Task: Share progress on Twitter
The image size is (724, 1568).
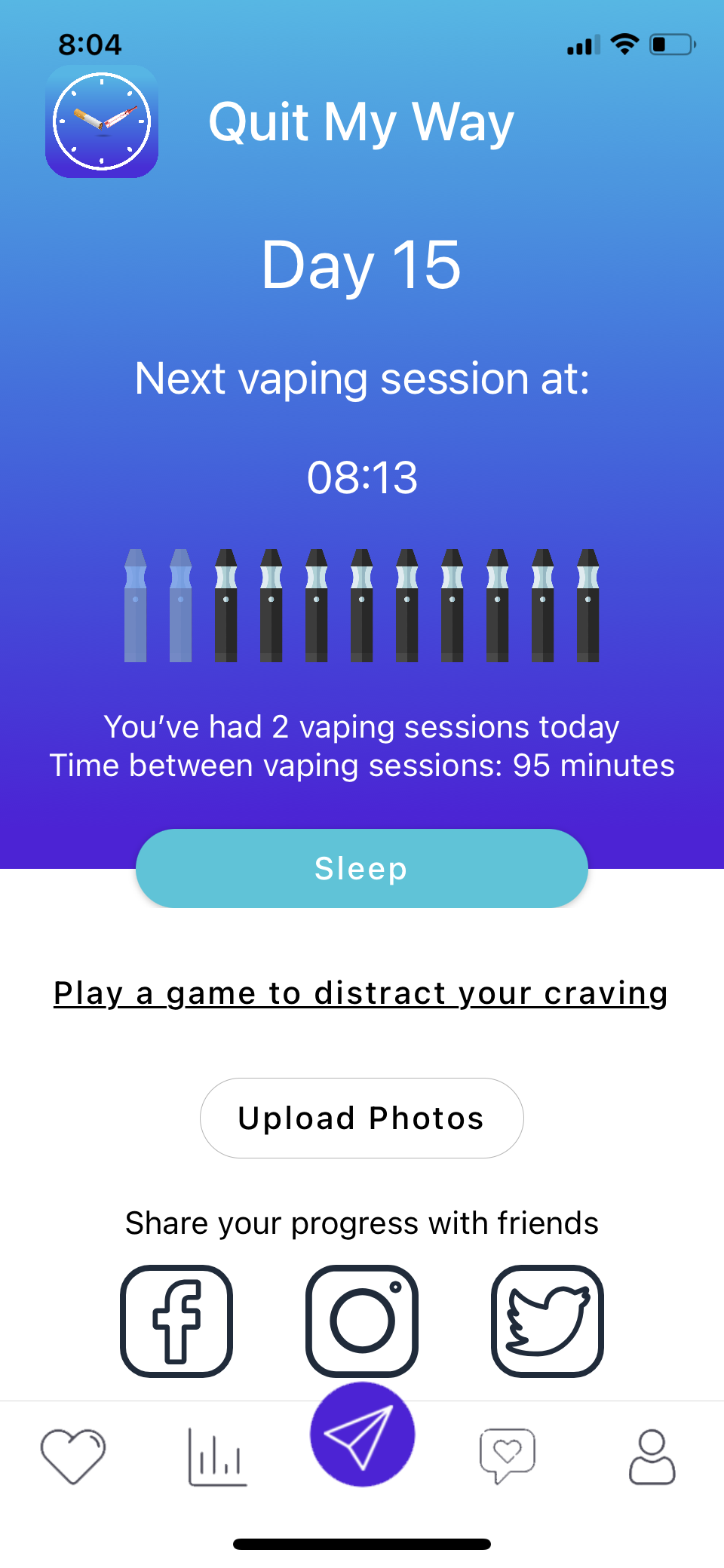Action: (548, 1321)
